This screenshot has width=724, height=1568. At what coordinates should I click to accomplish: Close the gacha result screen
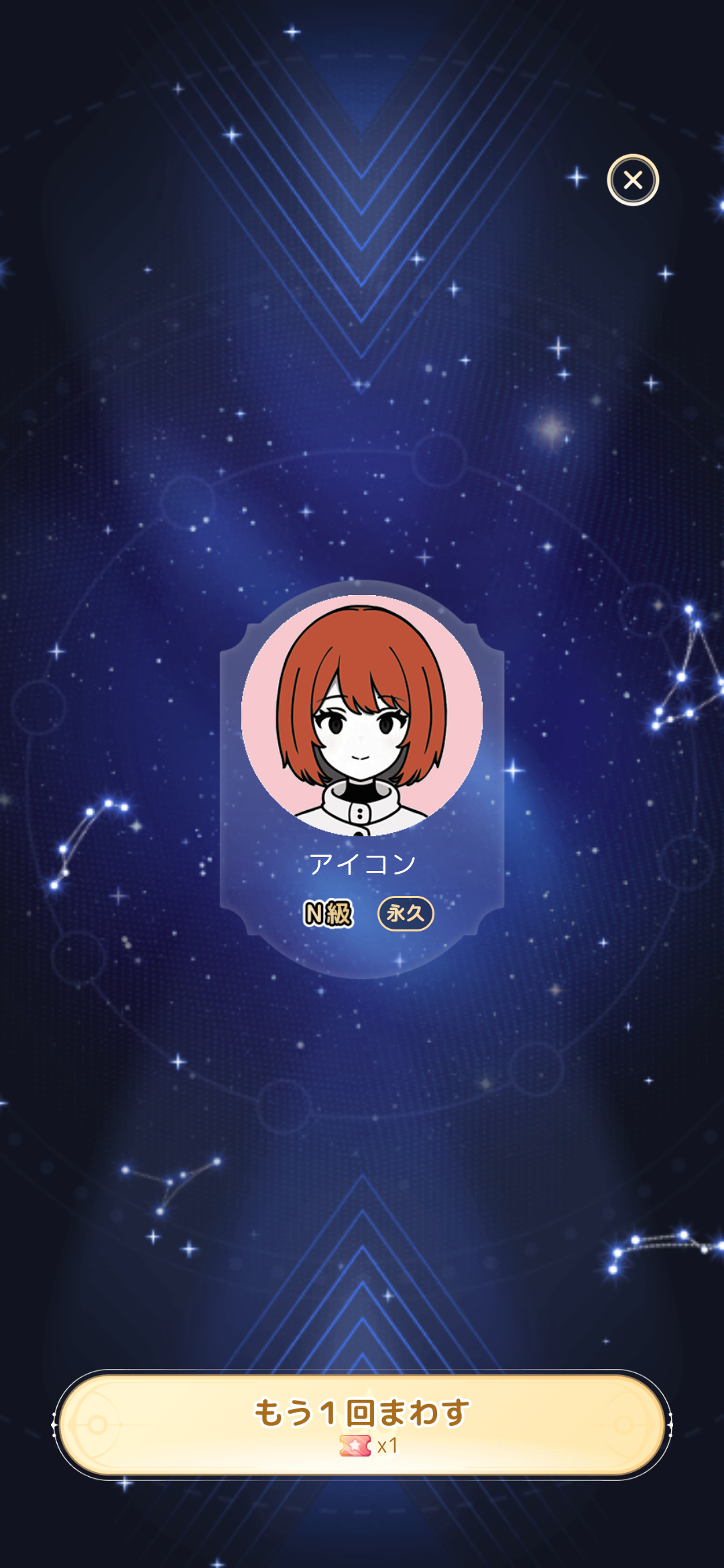click(633, 180)
